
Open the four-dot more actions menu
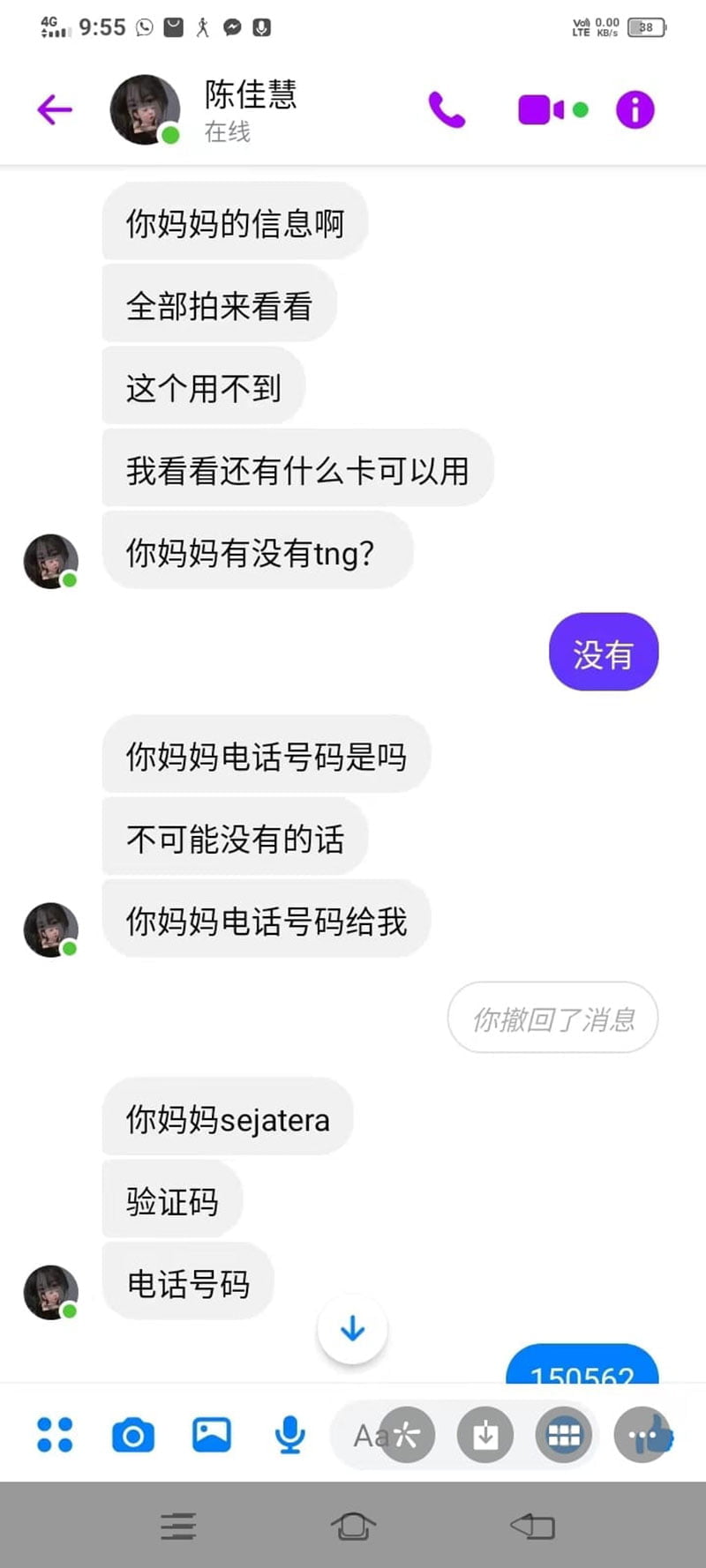point(55,1435)
